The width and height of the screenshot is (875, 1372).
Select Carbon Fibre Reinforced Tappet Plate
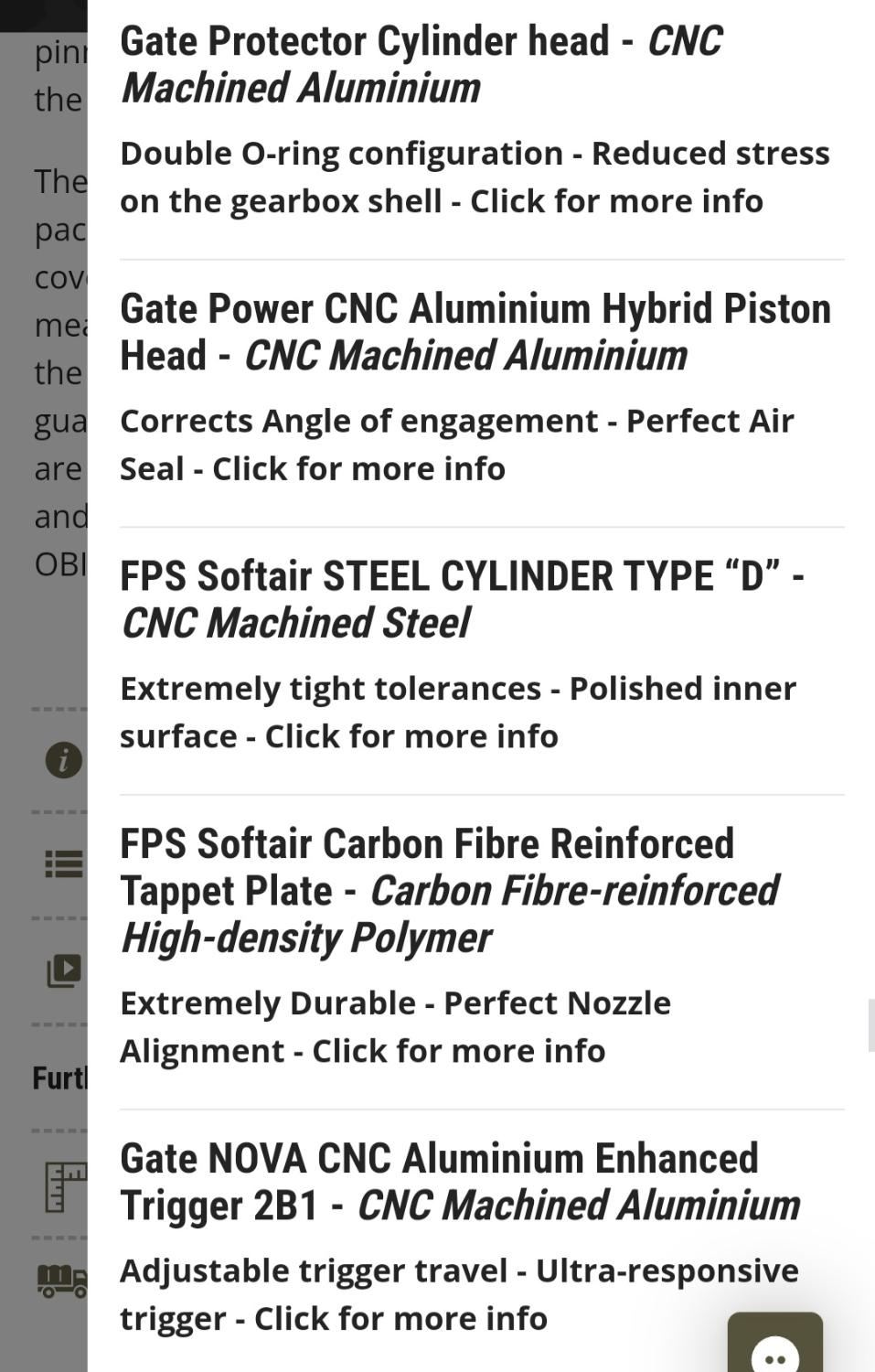click(x=449, y=890)
